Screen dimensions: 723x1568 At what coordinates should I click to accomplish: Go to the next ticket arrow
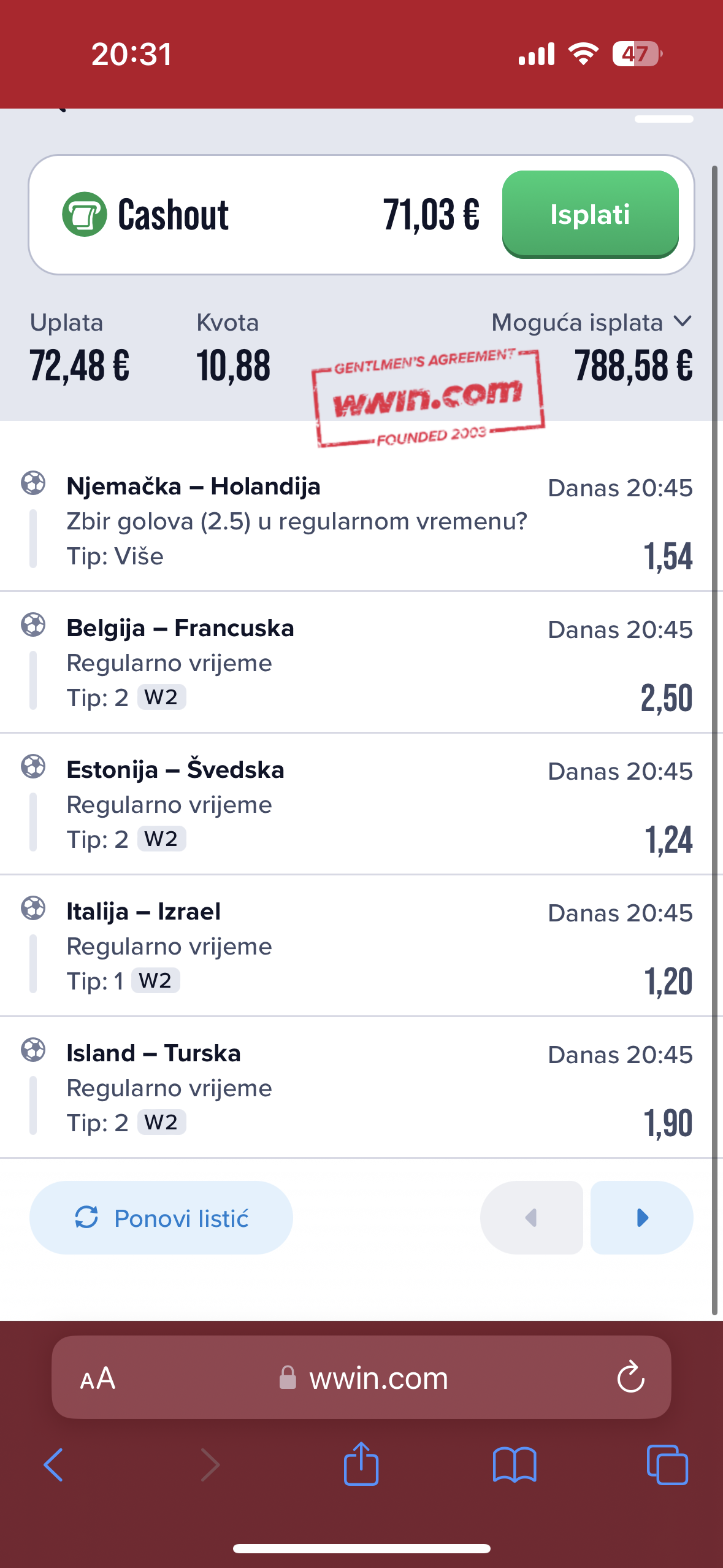click(x=641, y=1218)
